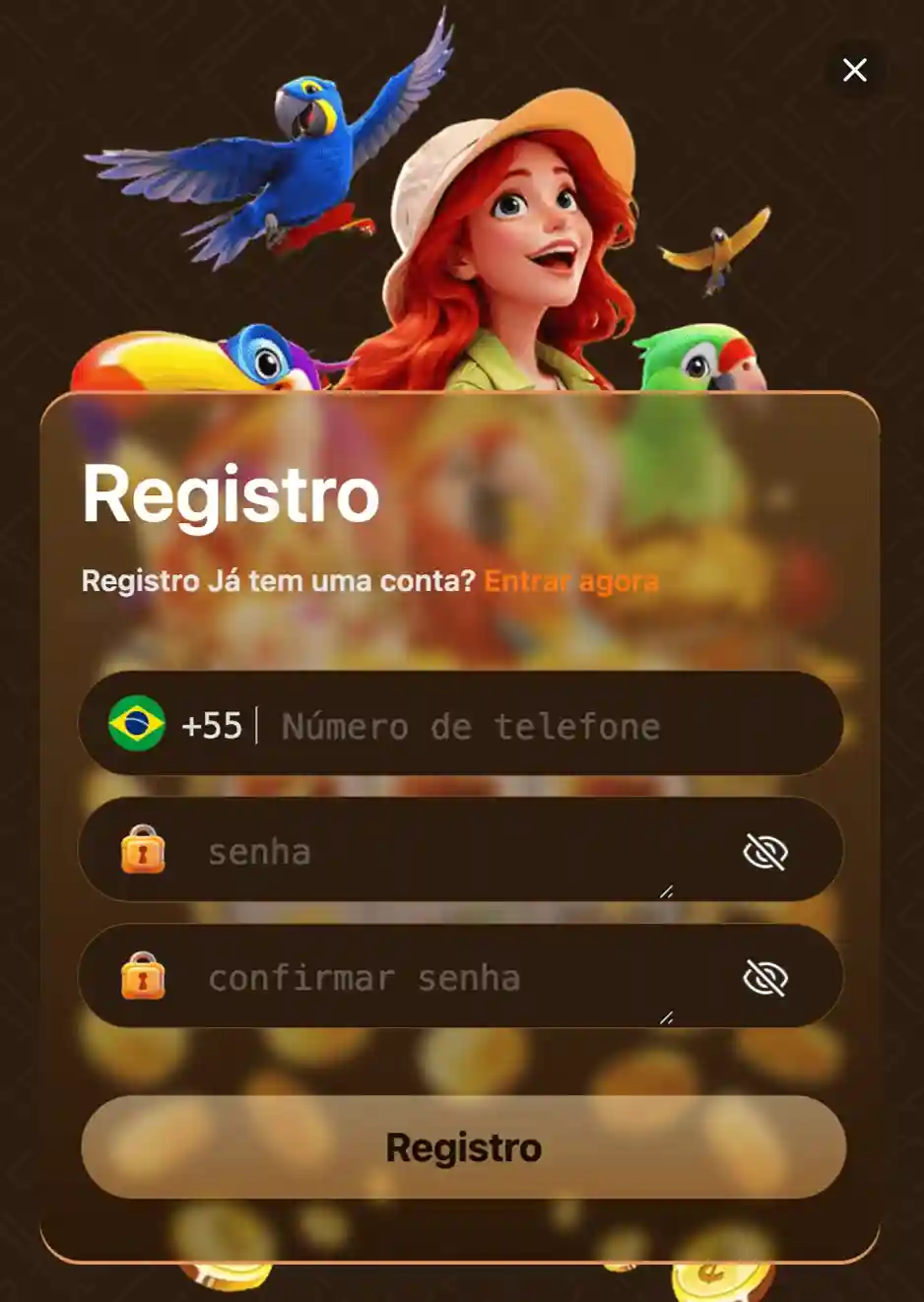Focus the confirmar senha field
The width and height of the screenshot is (924, 1302).
(433, 978)
